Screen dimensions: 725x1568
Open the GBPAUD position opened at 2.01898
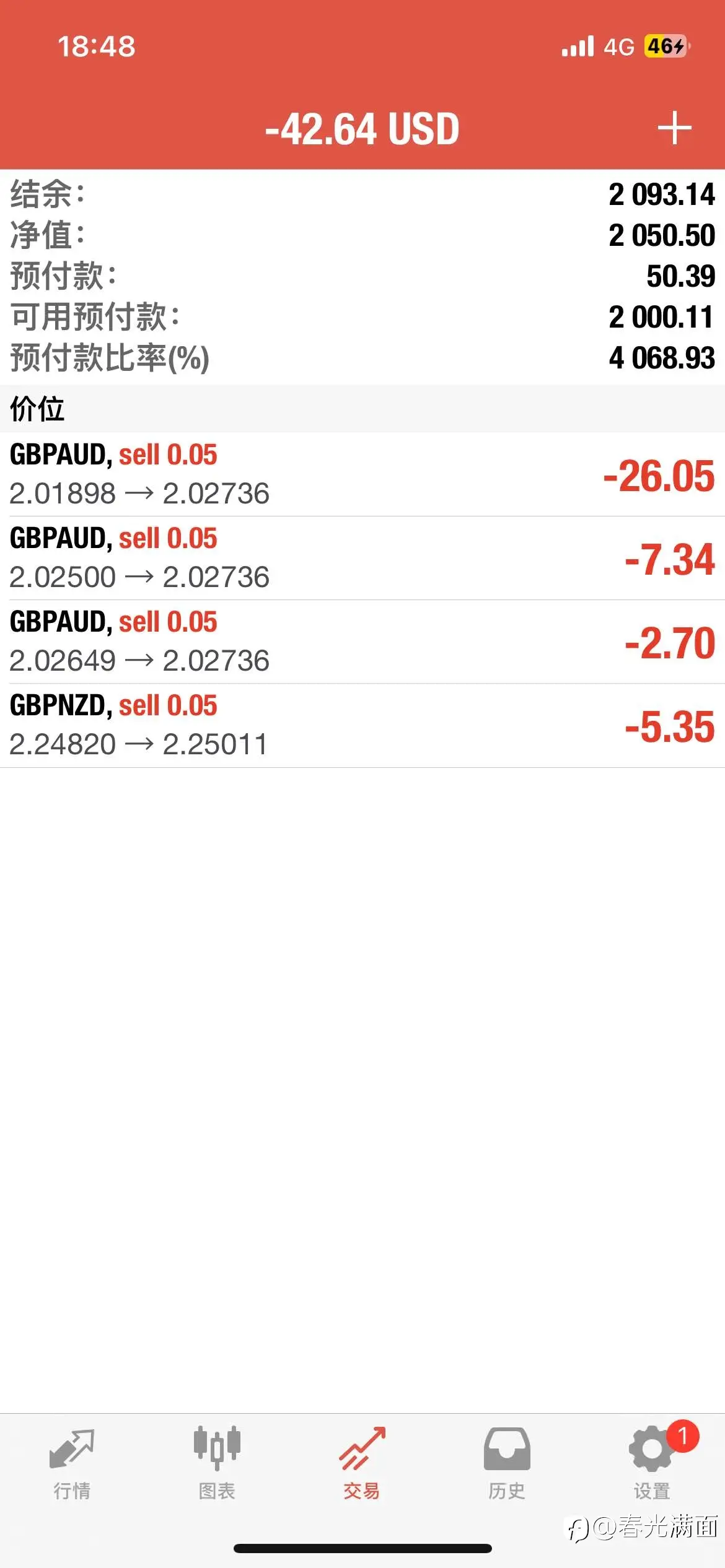pyautogui.click(x=362, y=474)
